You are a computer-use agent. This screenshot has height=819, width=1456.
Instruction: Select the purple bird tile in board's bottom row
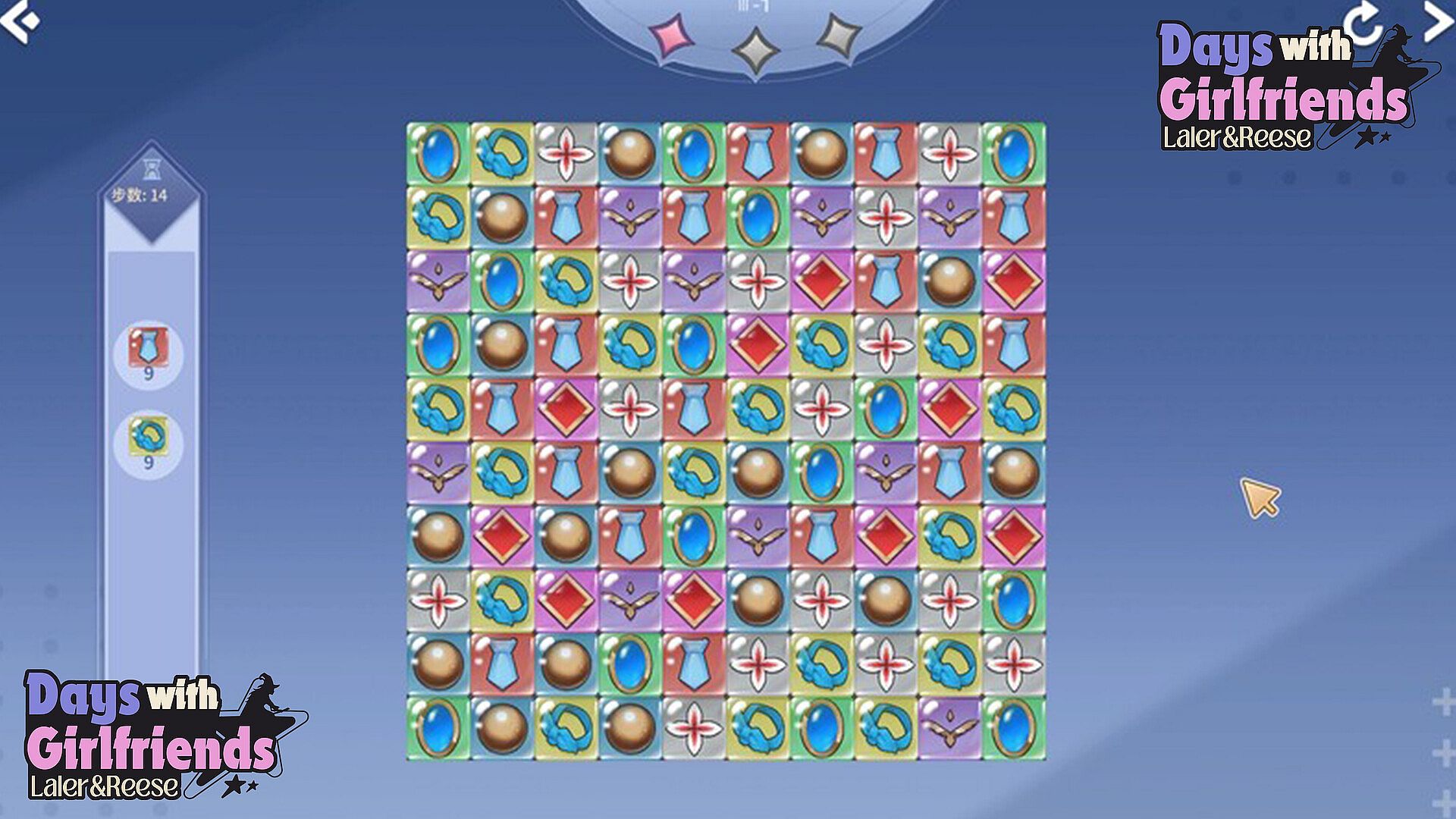[949, 729]
